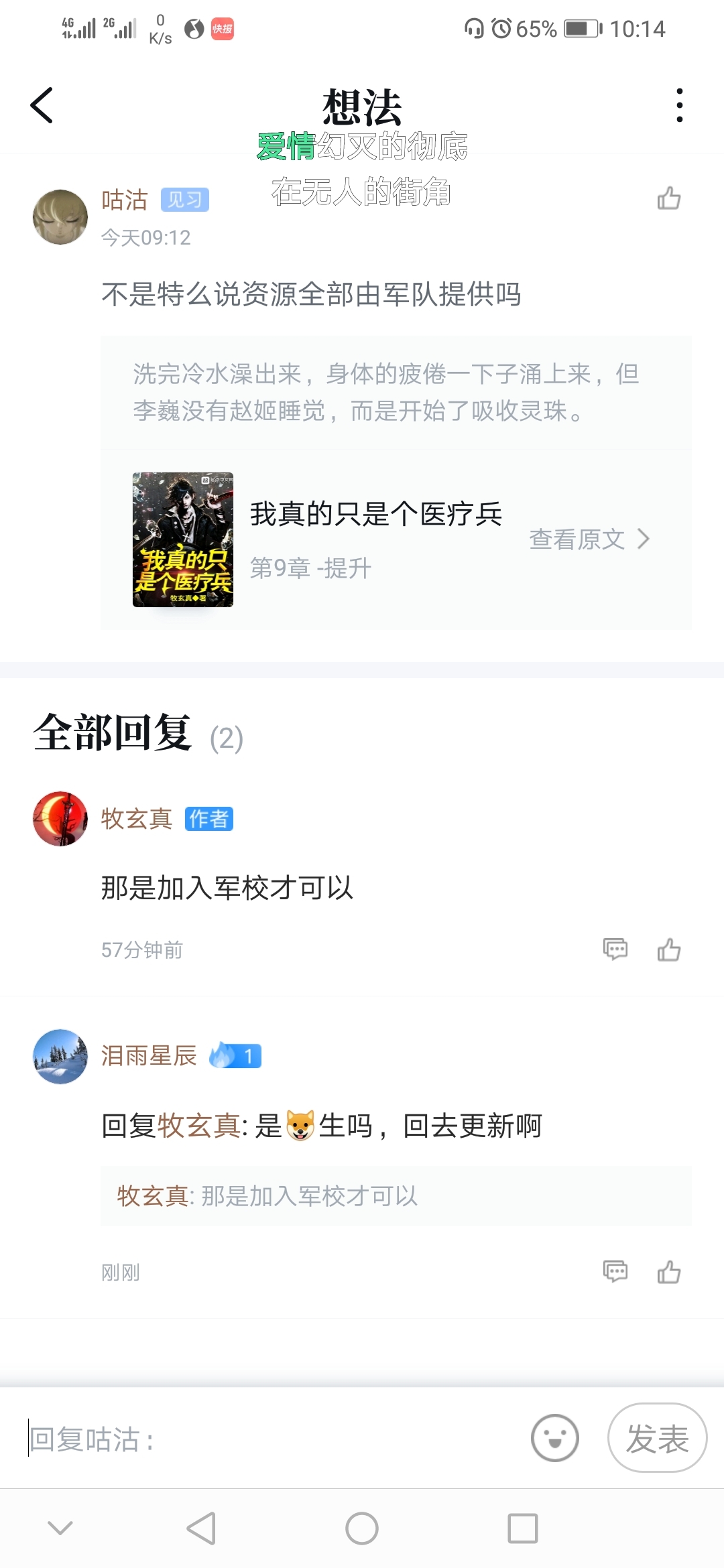Tap 发表 to post the reply
Image resolution: width=724 pixels, height=1568 pixels.
tap(657, 1438)
